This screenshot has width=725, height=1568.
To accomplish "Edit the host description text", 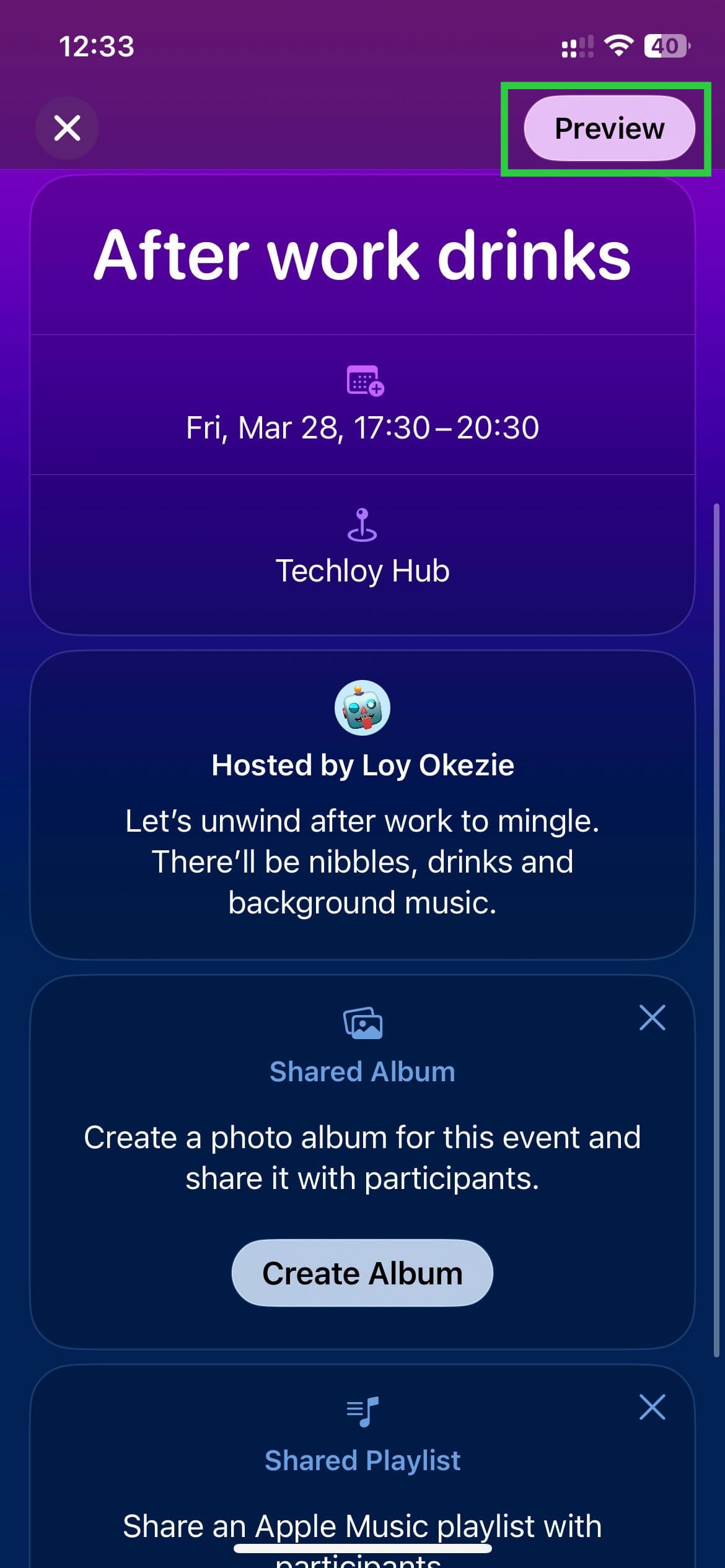I will pos(362,861).
